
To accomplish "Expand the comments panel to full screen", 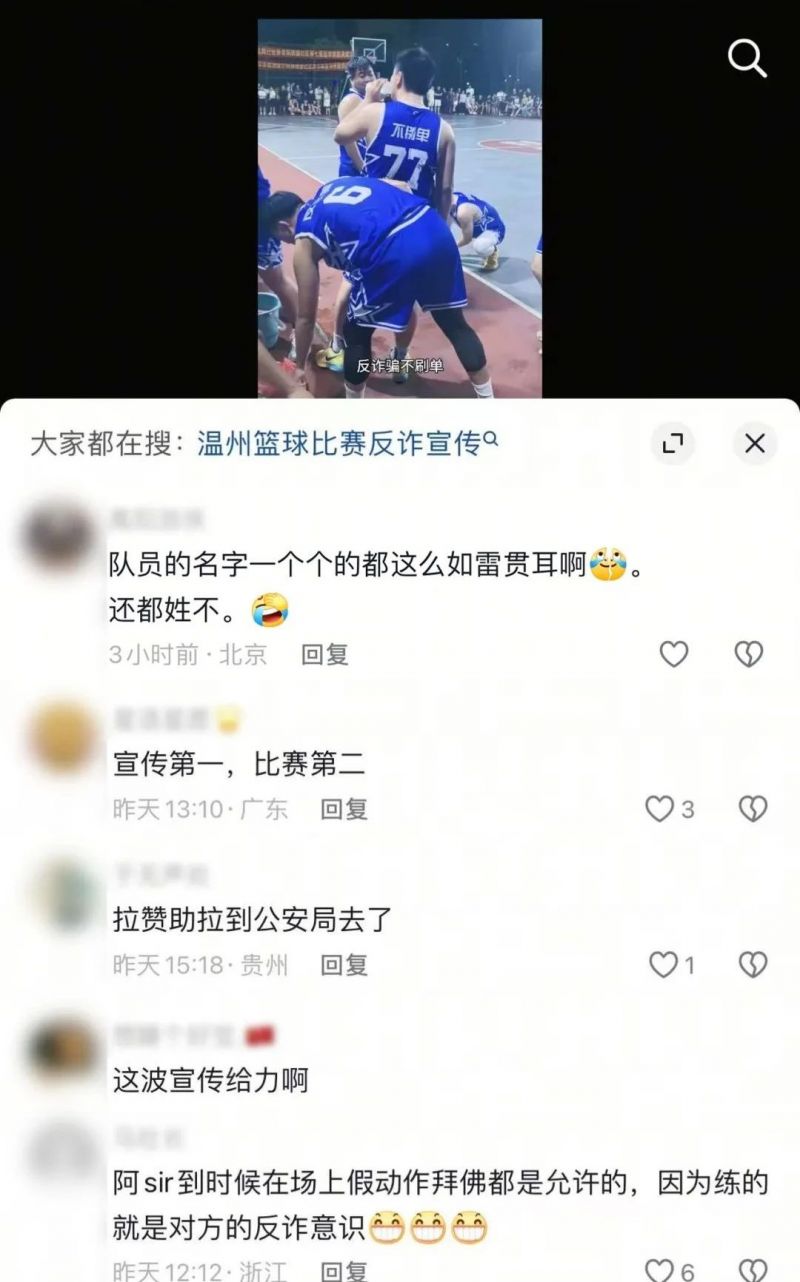I will point(672,443).
